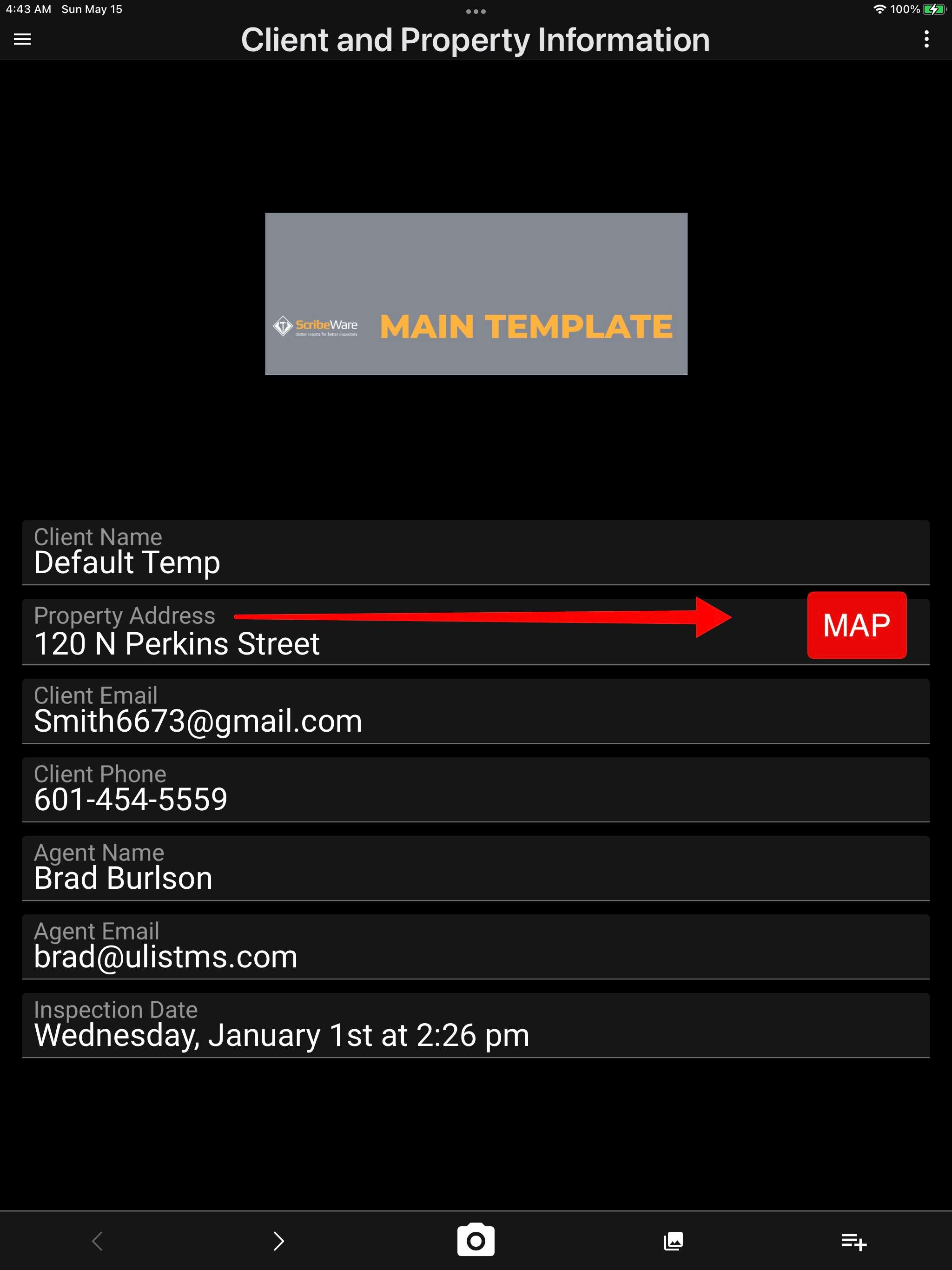Tap the red MAP button
952x1270 pixels.
pyautogui.click(x=856, y=625)
